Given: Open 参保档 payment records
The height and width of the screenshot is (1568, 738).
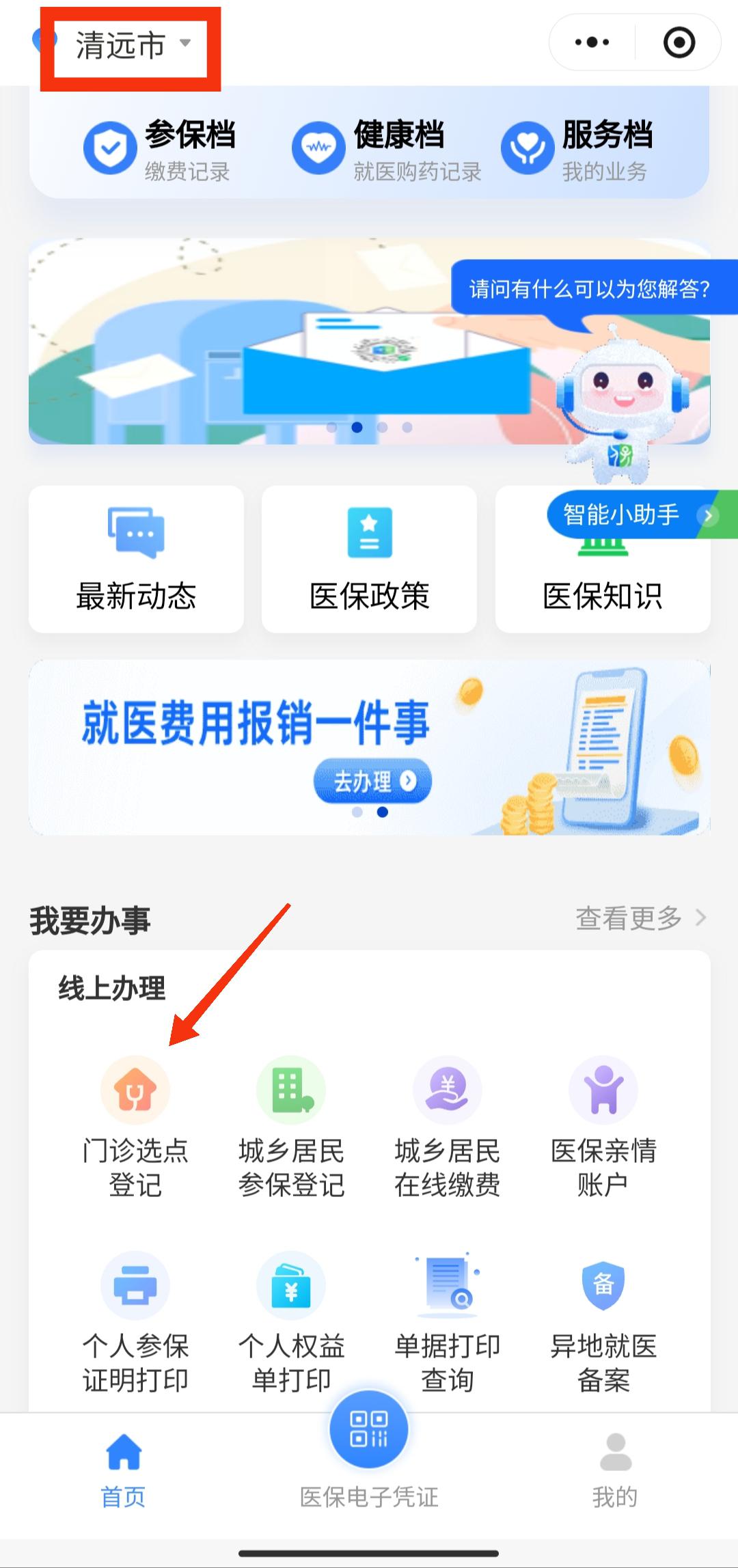Looking at the screenshot, I should click(x=161, y=149).
